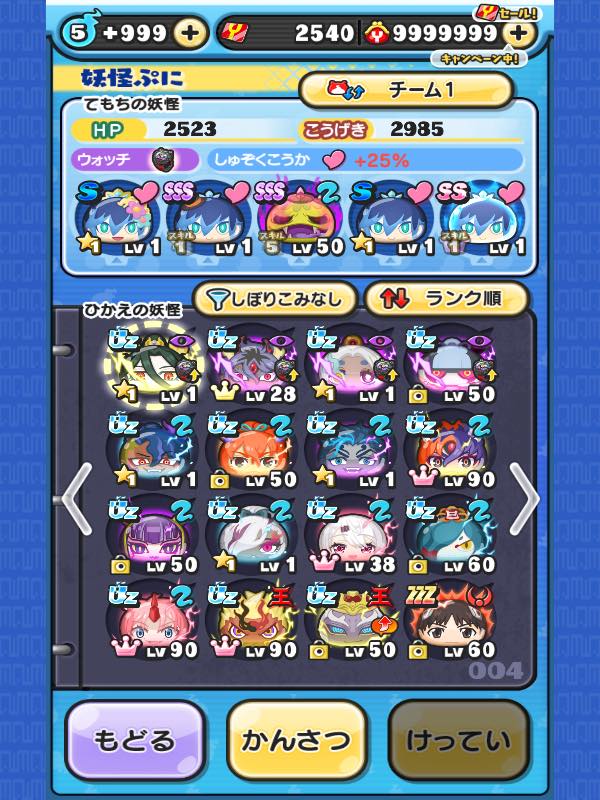Open the しぼりこみなし filter
The width and height of the screenshot is (600, 800).
[273, 298]
